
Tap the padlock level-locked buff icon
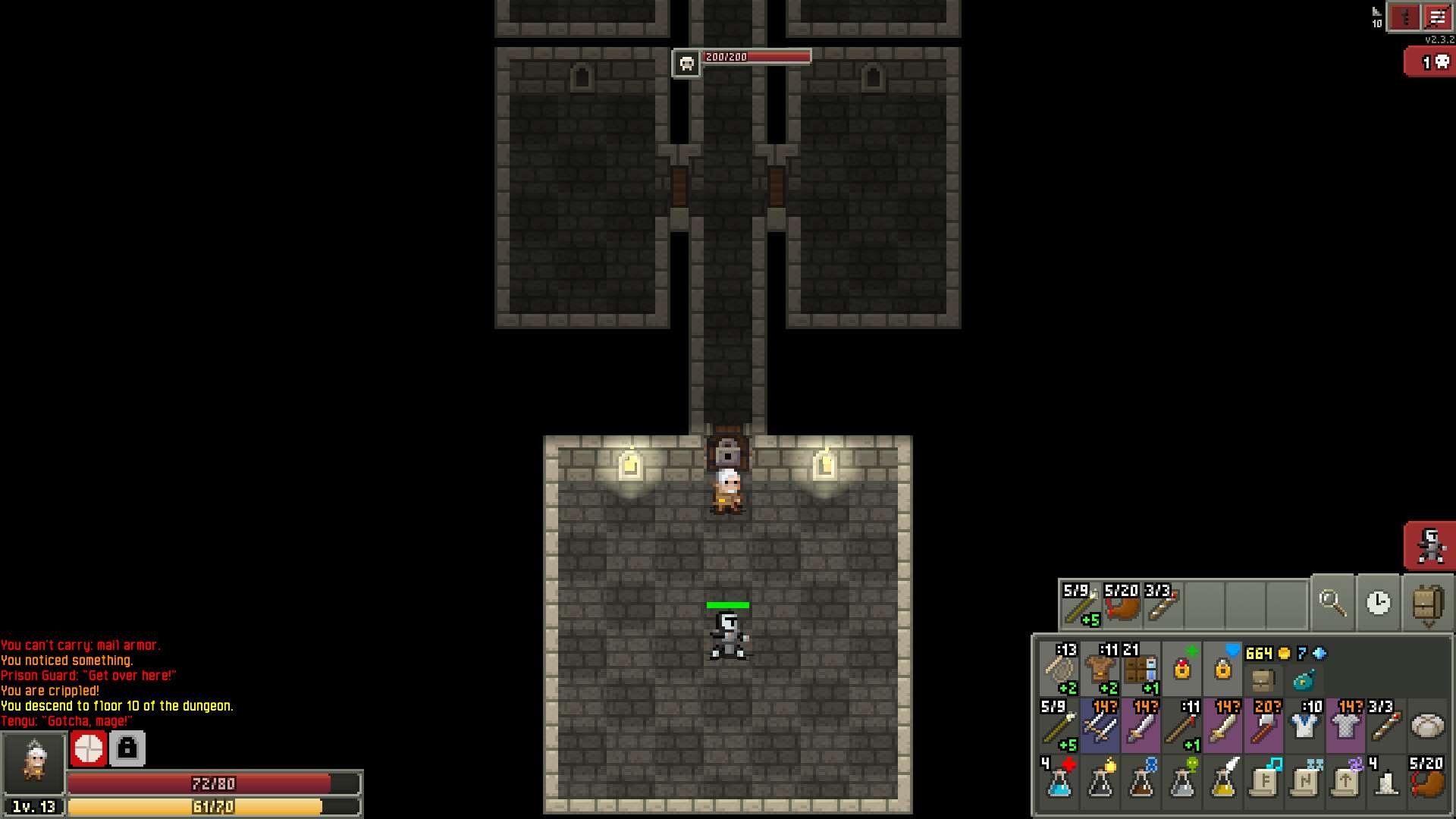127,748
